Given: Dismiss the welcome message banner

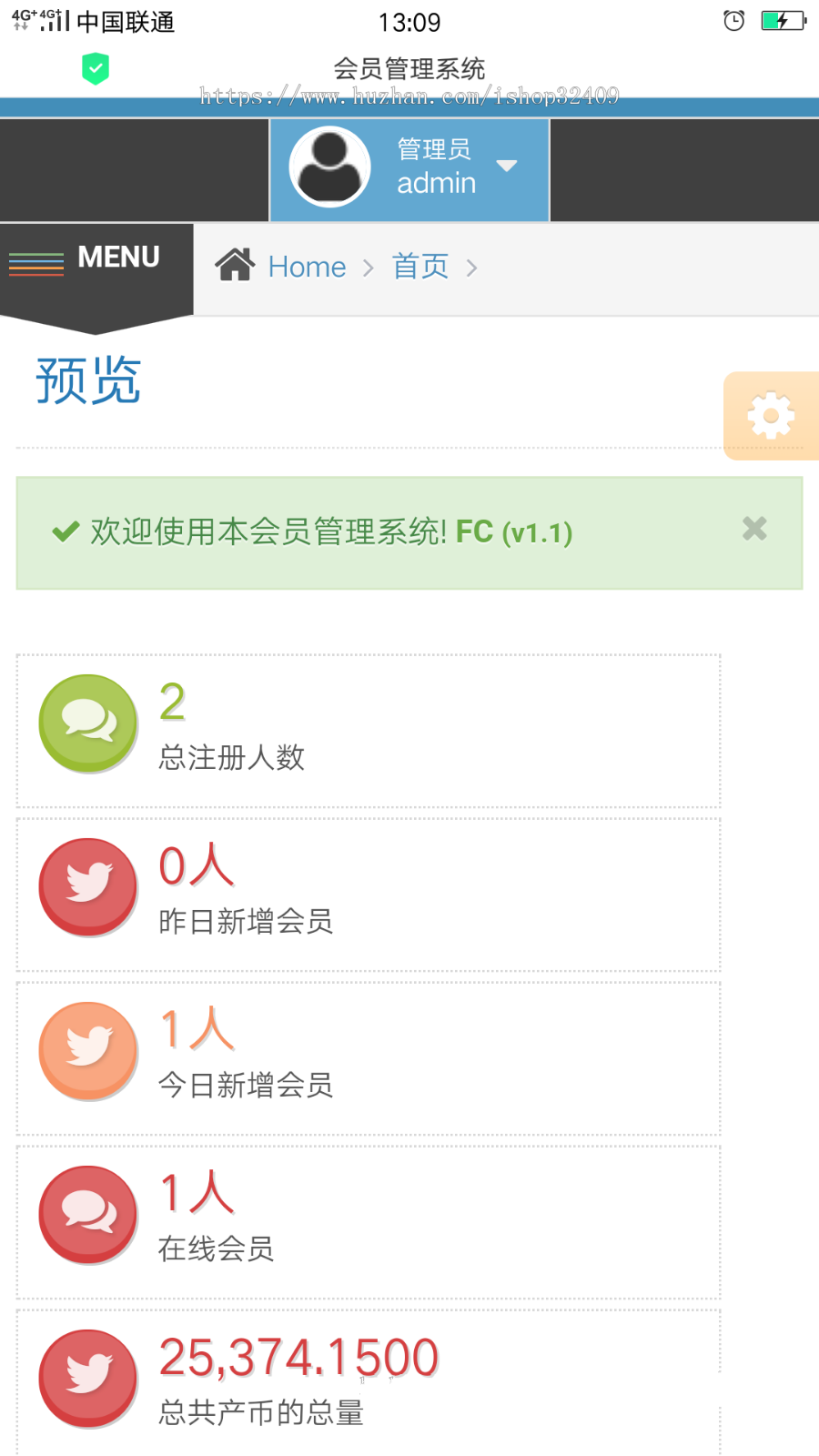Looking at the screenshot, I should (753, 529).
